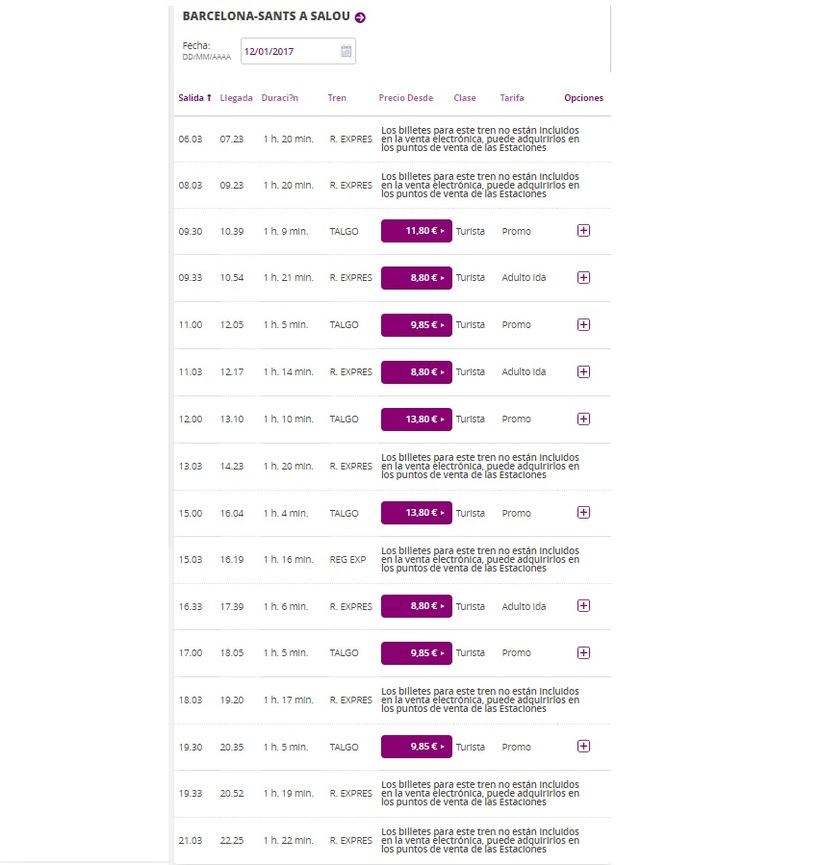Expand options for the 12.00 TALGO train
The width and height of the screenshot is (820, 865).
584,419
